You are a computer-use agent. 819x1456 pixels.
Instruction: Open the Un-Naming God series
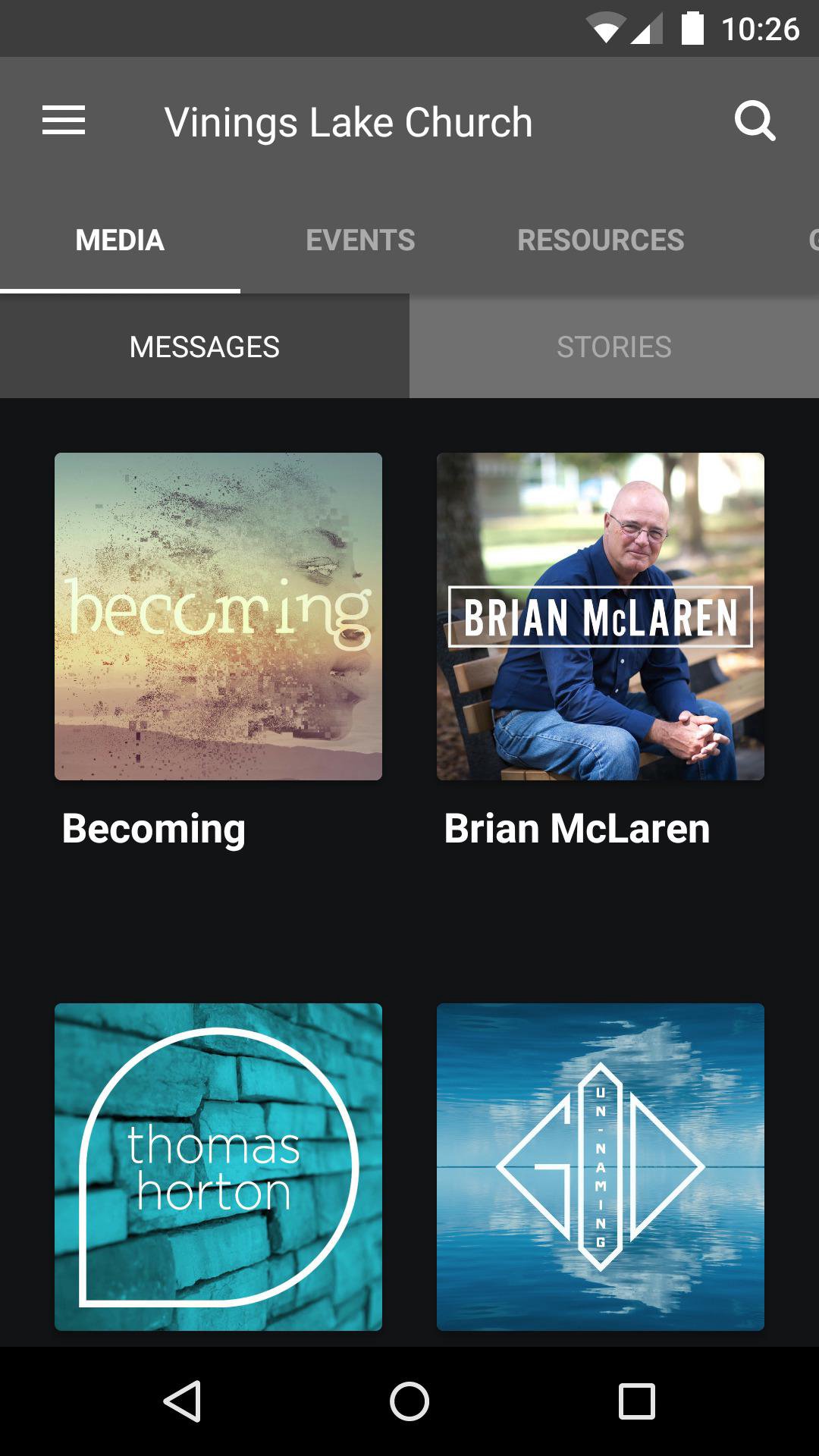[x=601, y=1166]
